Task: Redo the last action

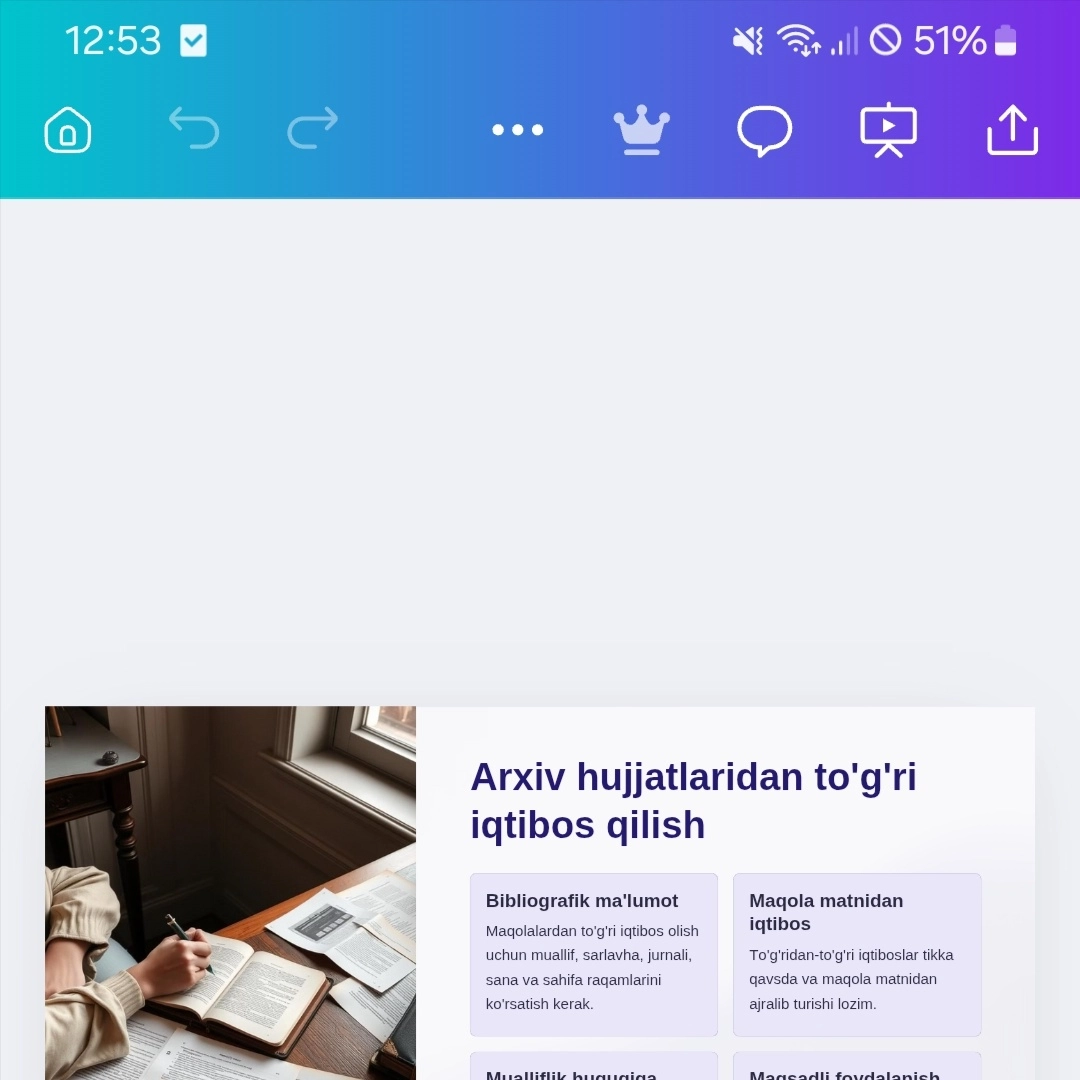Action: coord(313,128)
